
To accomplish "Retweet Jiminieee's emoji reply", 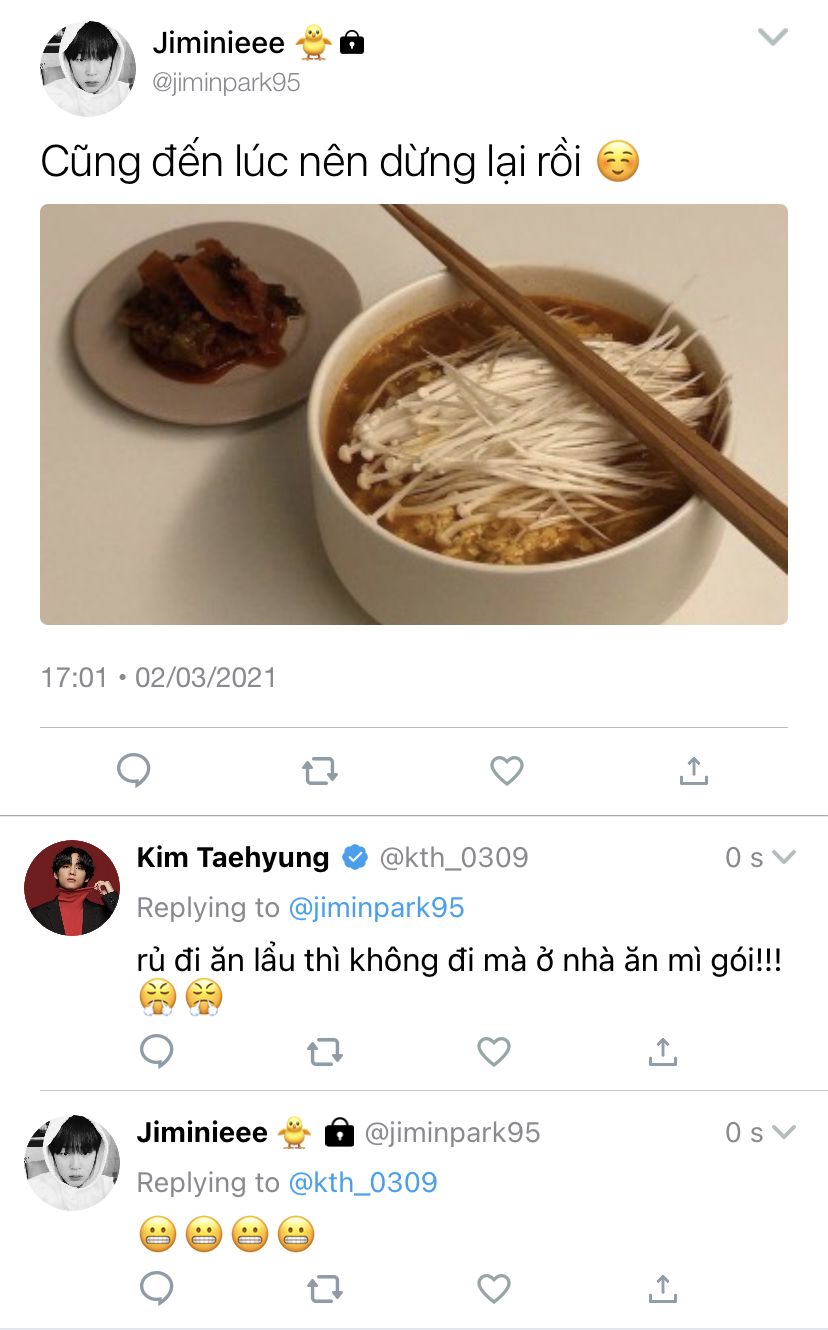I will click(x=324, y=1290).
